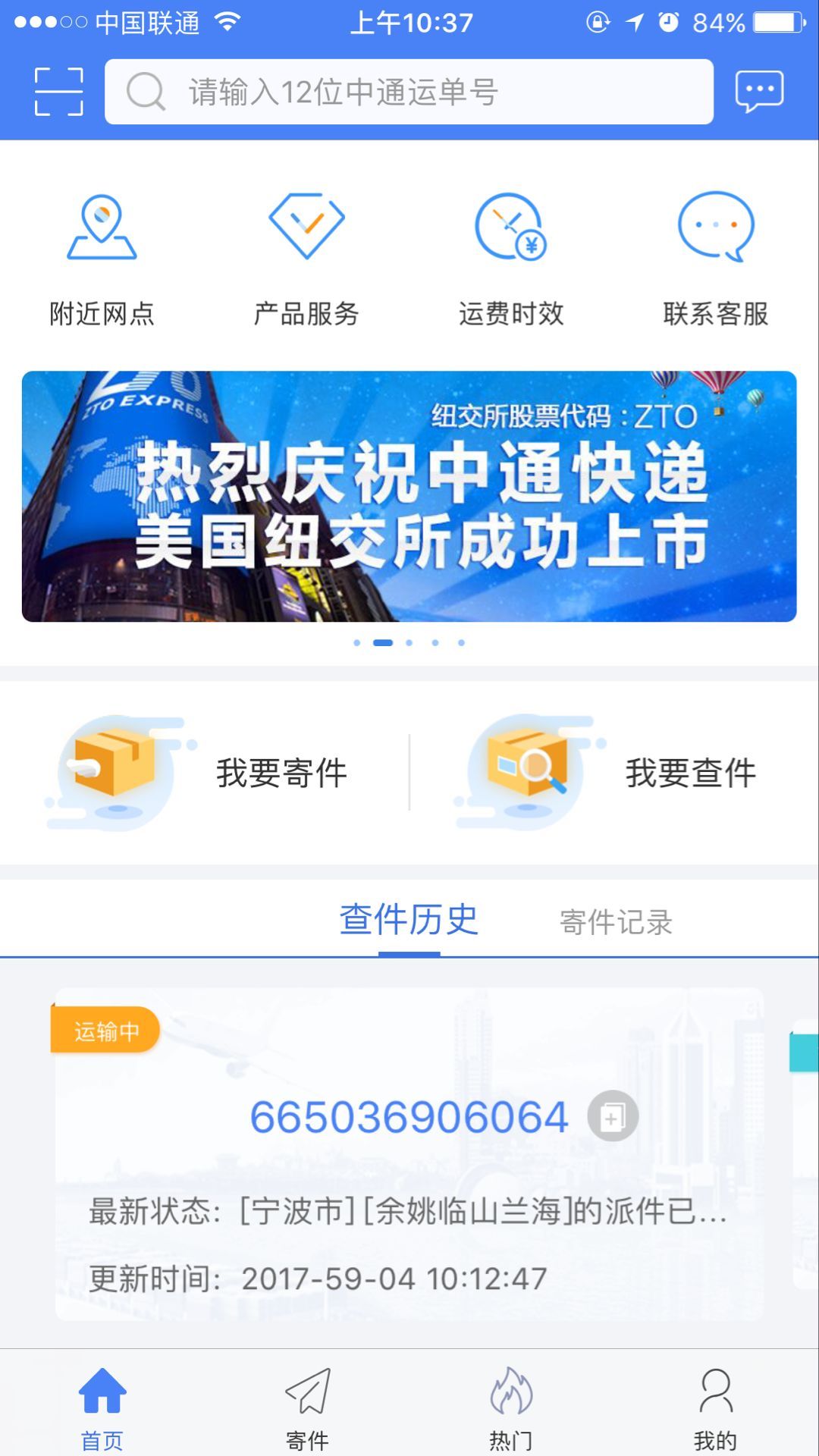Go to the 首页 home tab

102,1405
